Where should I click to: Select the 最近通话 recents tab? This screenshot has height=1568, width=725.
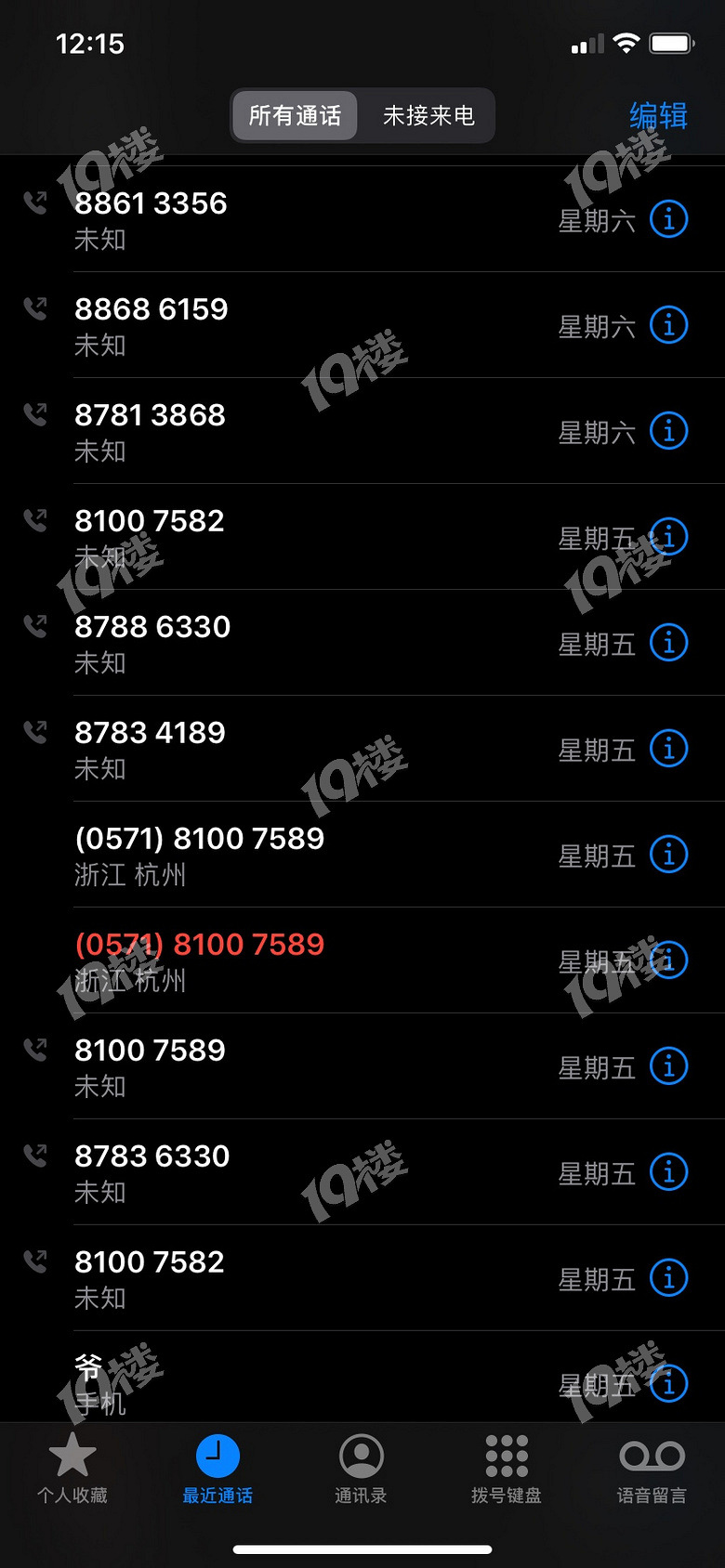coord(217,1468)
